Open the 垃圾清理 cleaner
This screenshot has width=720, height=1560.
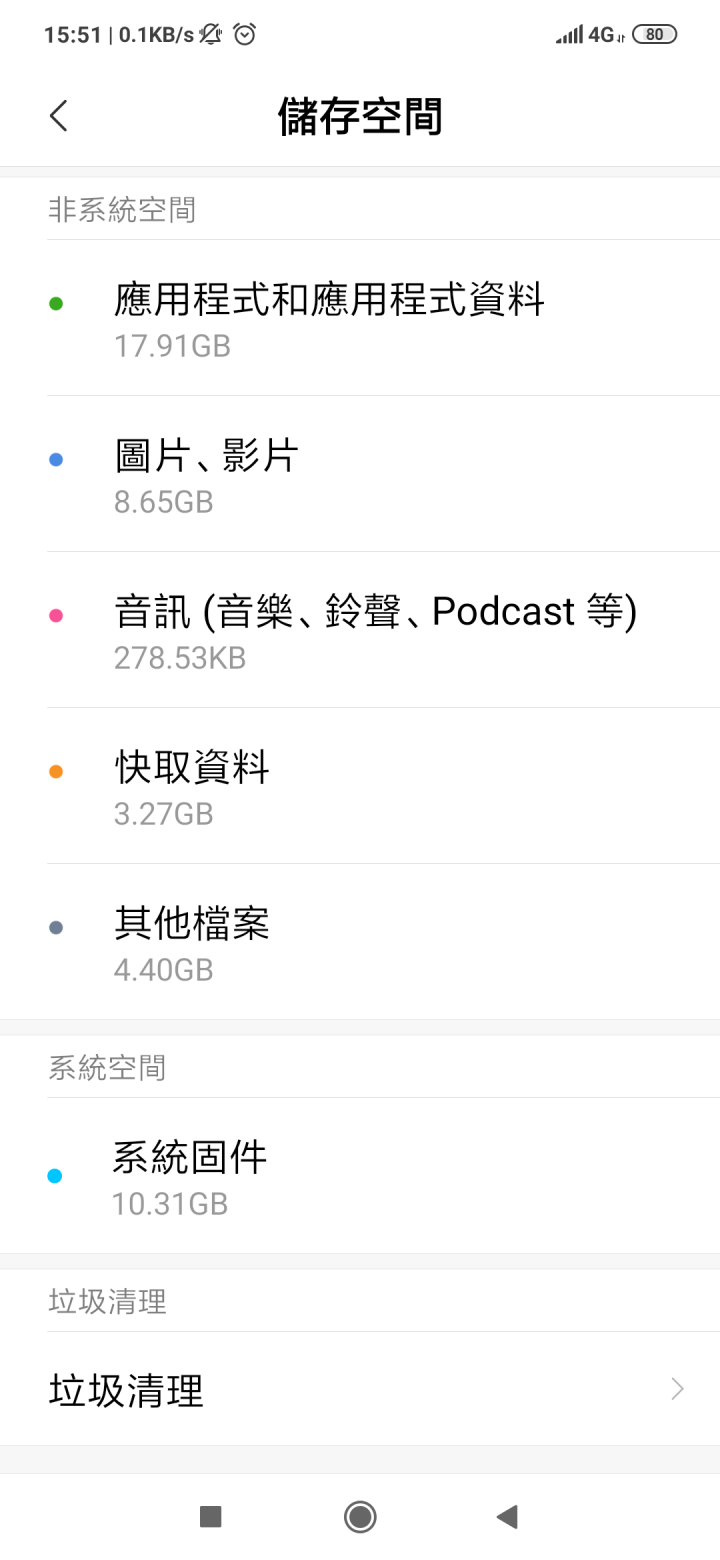[x=360, y=1389]
